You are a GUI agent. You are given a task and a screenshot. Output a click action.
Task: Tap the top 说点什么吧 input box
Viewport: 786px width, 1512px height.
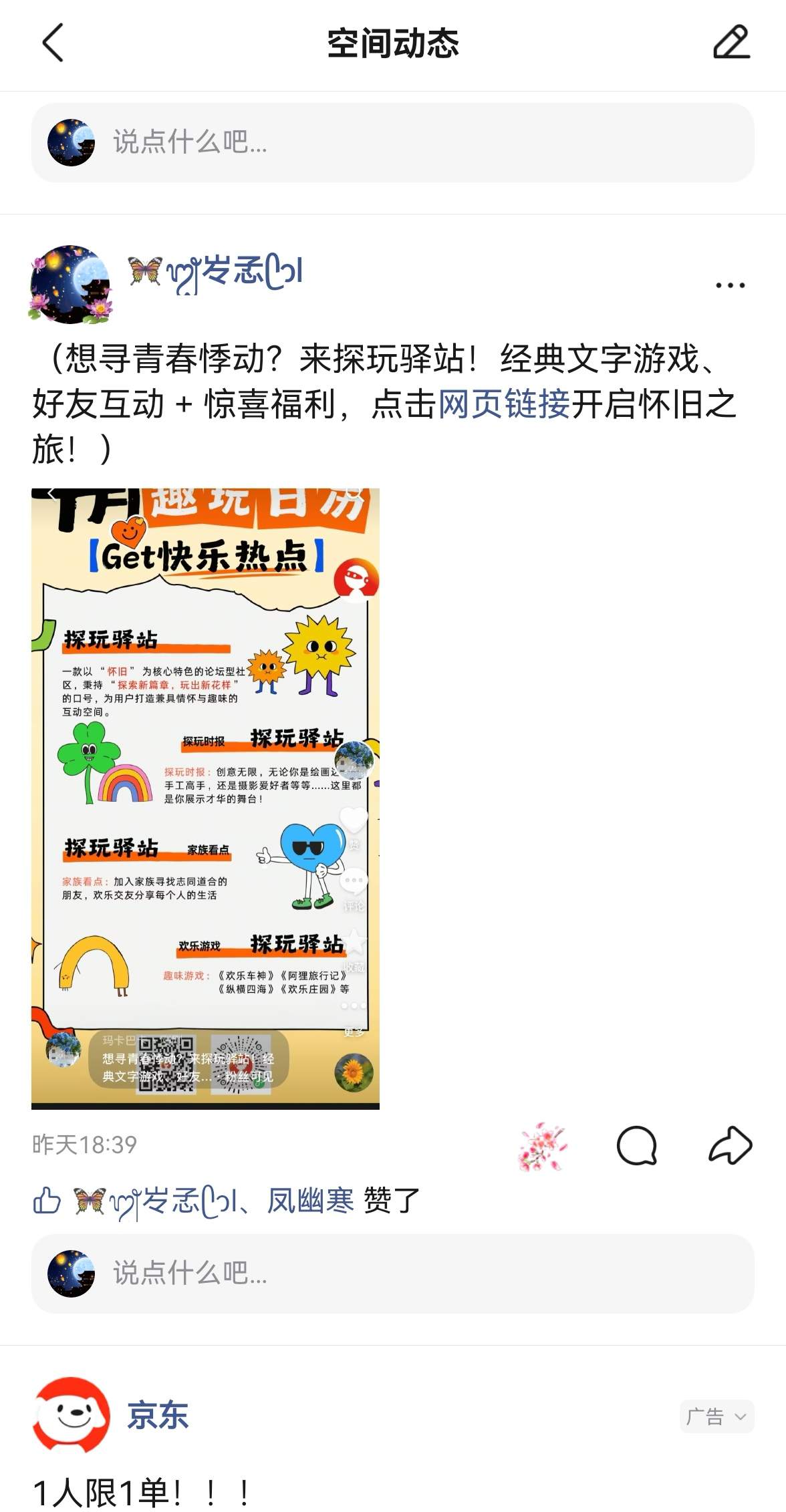click(x=393, y=142)
